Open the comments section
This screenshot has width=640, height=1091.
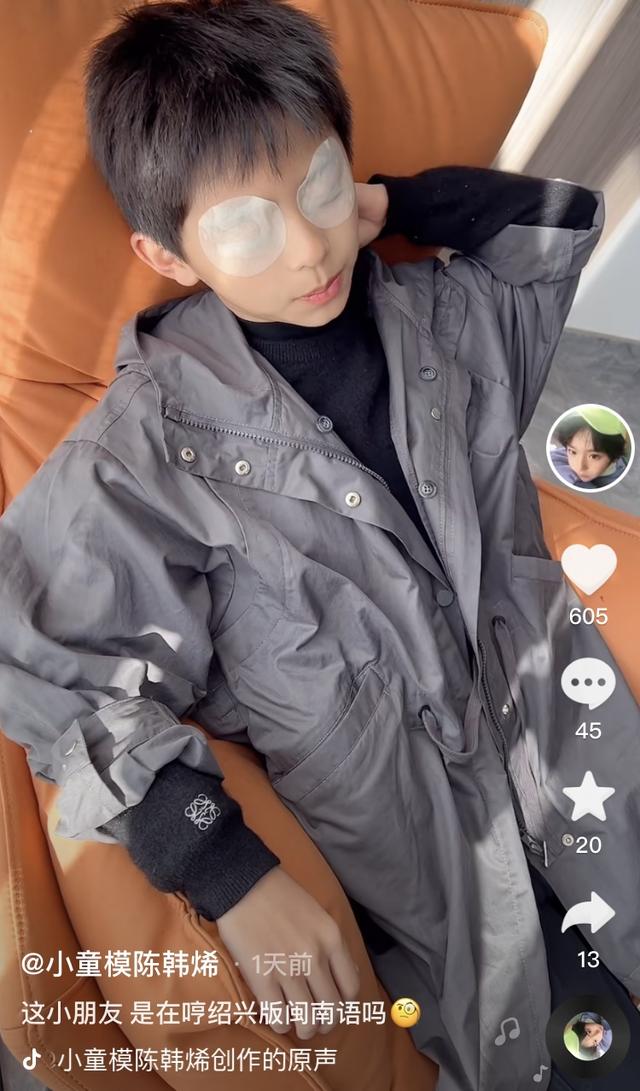(x=588, y=685)
